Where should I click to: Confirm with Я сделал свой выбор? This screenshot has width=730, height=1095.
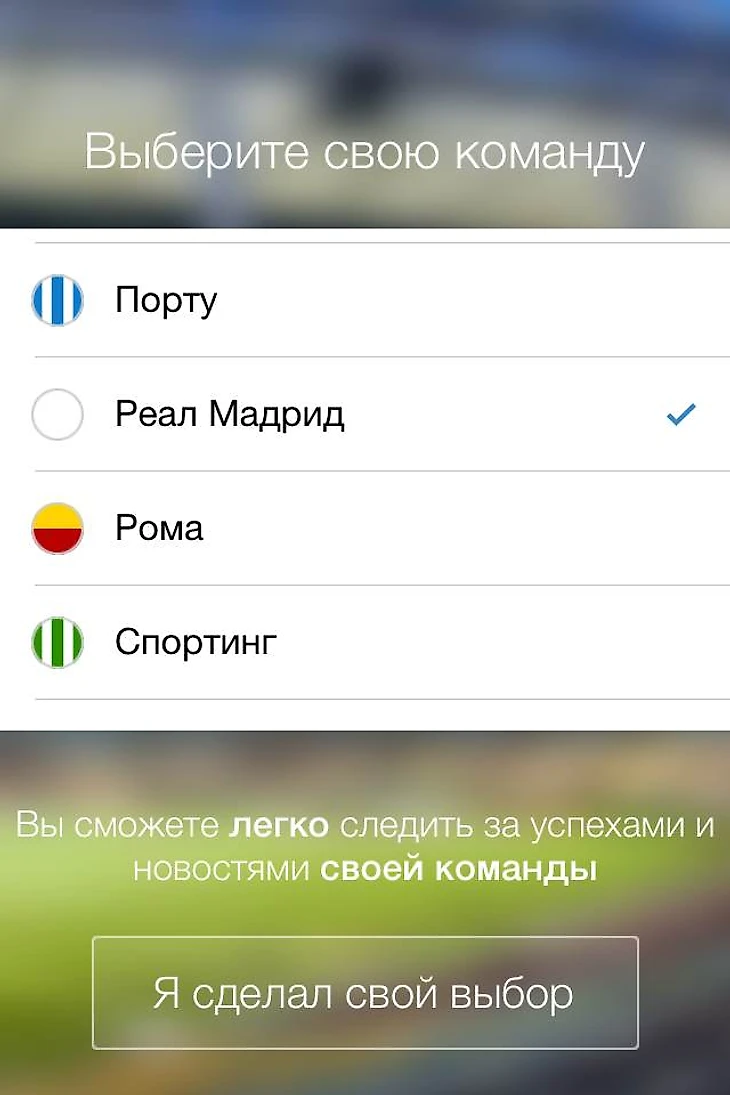(364, 993)
